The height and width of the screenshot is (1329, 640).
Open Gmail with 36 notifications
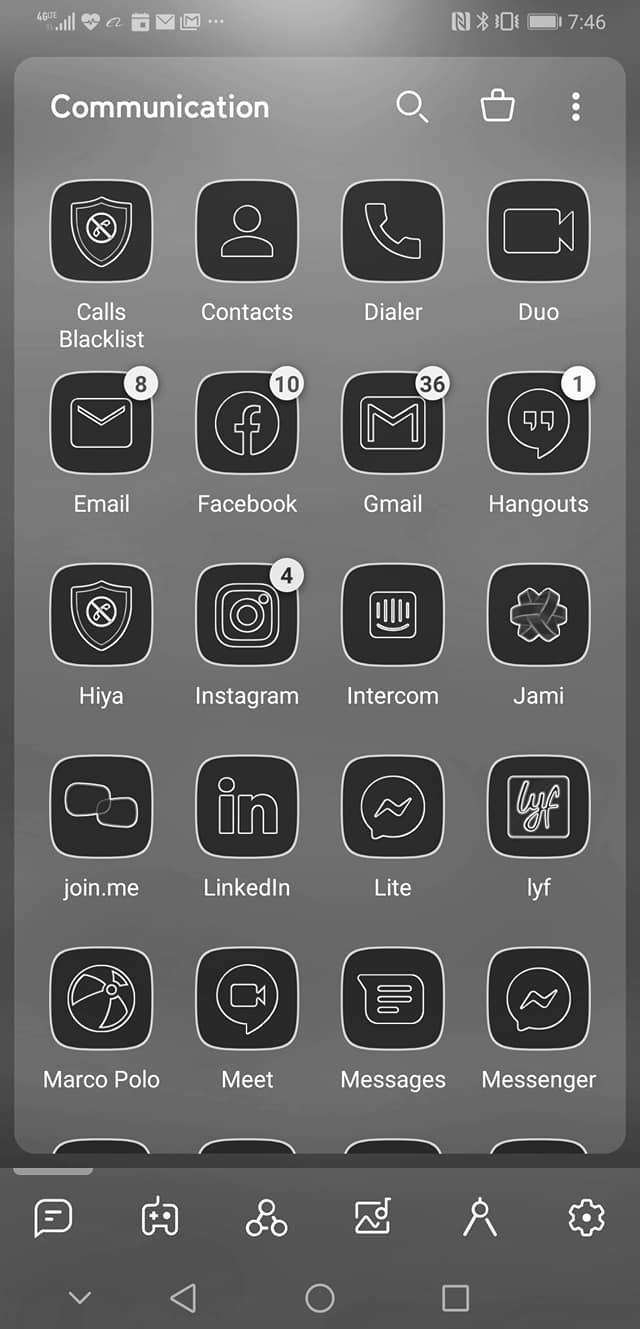[x=393, y=423]
